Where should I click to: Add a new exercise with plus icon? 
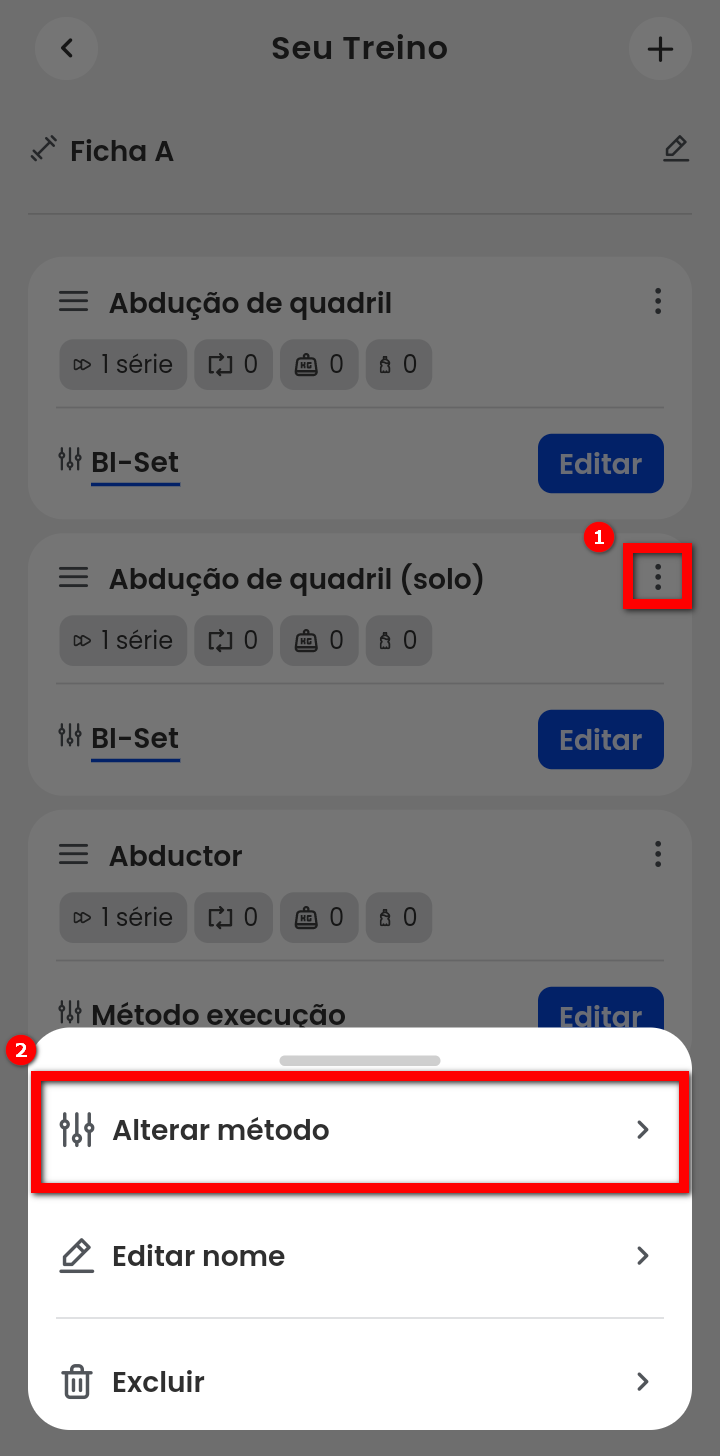(x=660, y=48)
